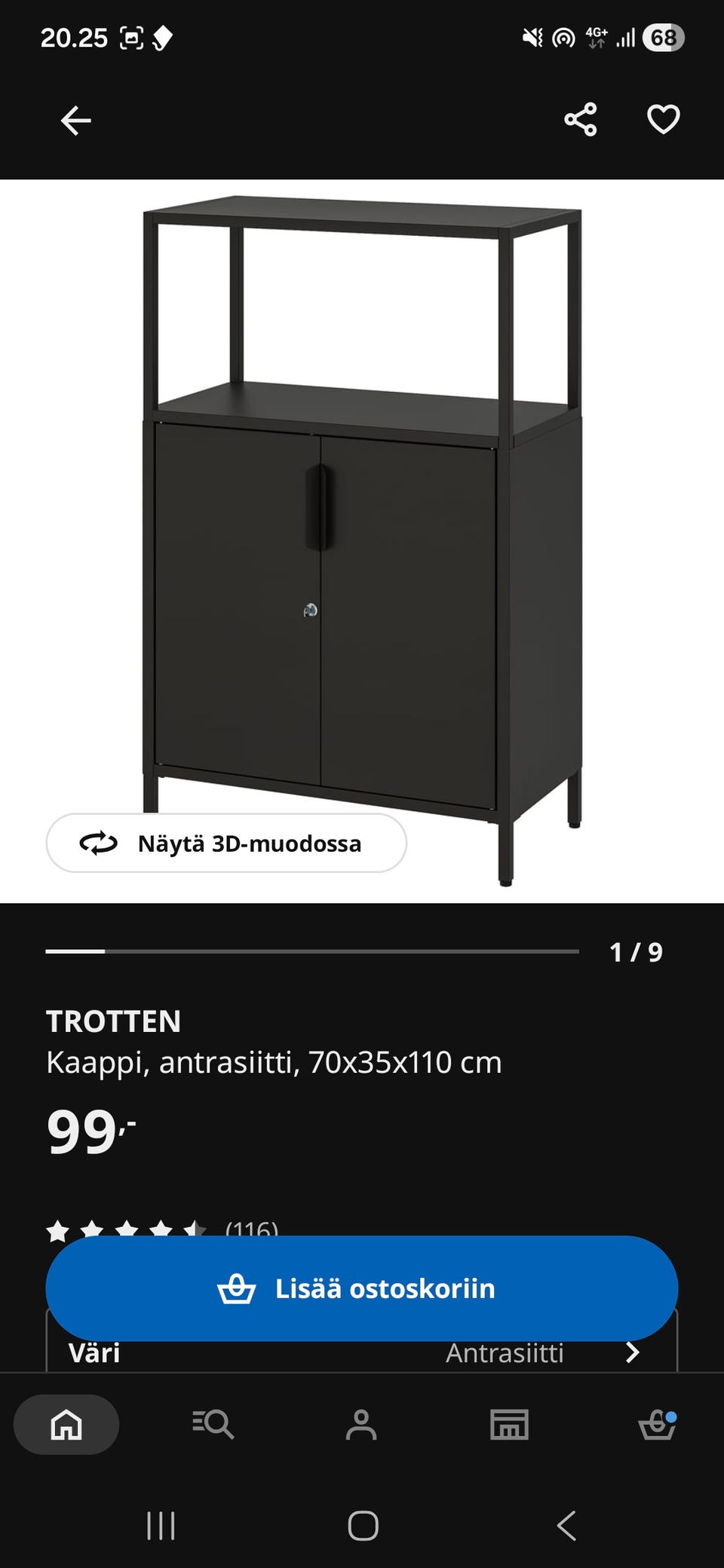724x1568 pixels.
Task: Open recent apps from system navigation
Action: pyautogui.click(x=161, y=1526)
